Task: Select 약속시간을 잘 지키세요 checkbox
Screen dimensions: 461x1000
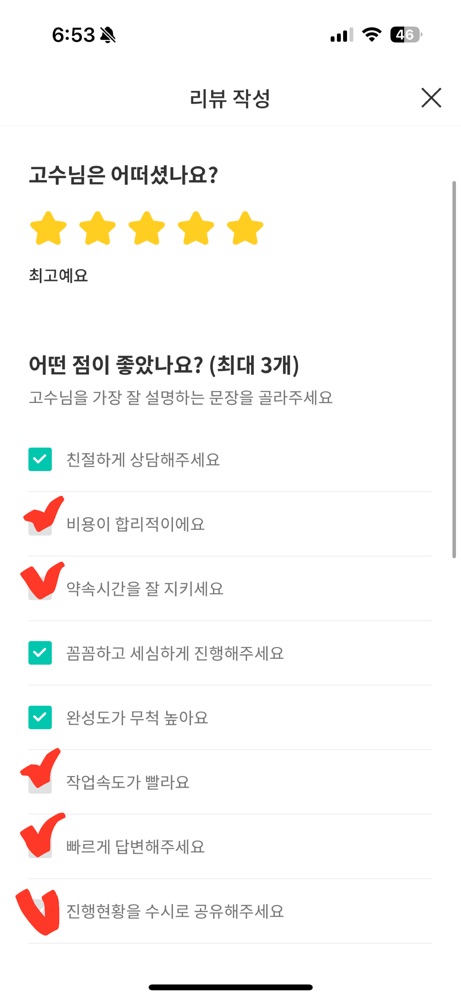Action: point(40,588)
